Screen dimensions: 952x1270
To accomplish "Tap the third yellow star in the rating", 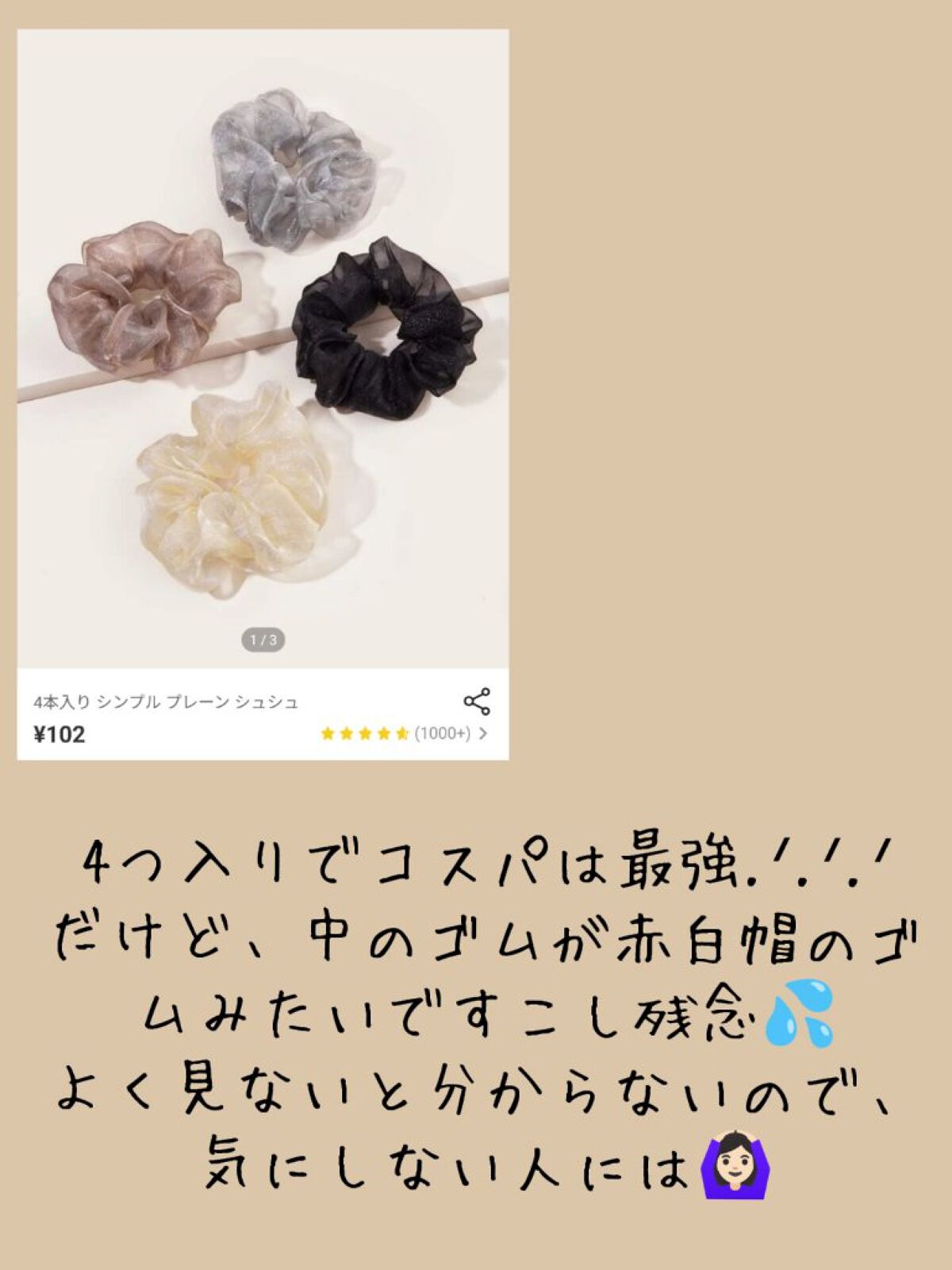I will pos(364,734).
